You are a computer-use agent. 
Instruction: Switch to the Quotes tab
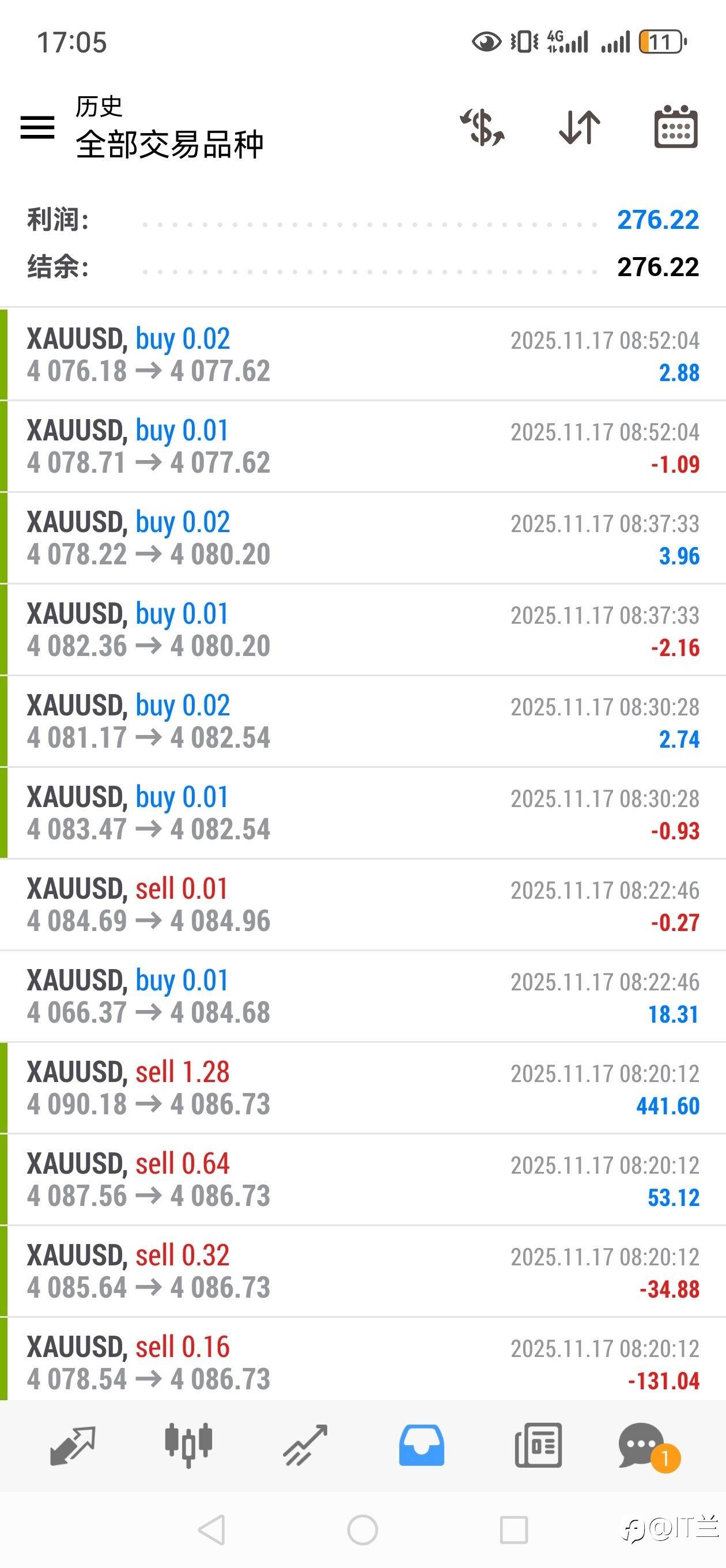coord(73,1445)
